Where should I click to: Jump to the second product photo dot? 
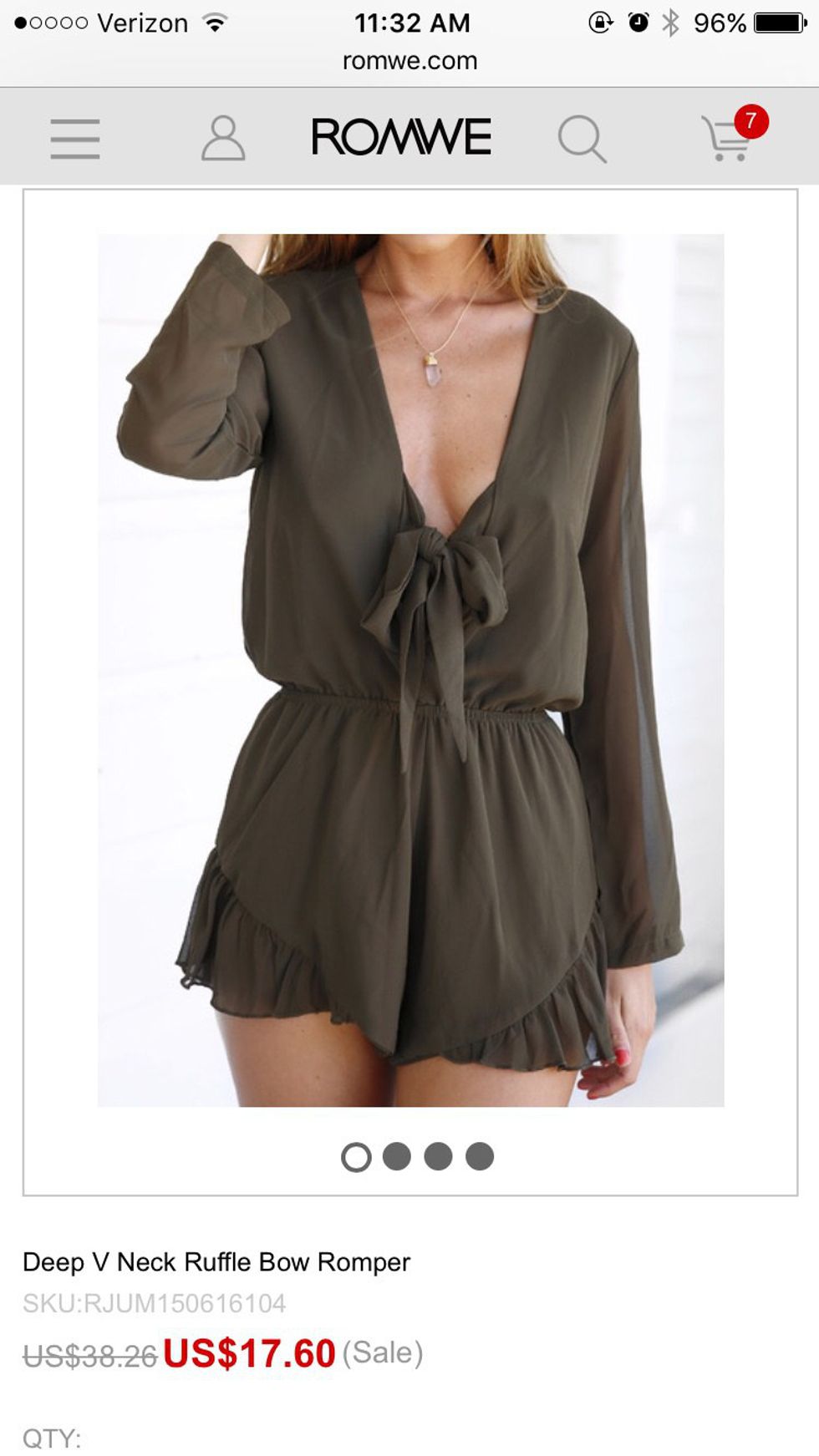pyautogui.click(x=397, y=1156)
